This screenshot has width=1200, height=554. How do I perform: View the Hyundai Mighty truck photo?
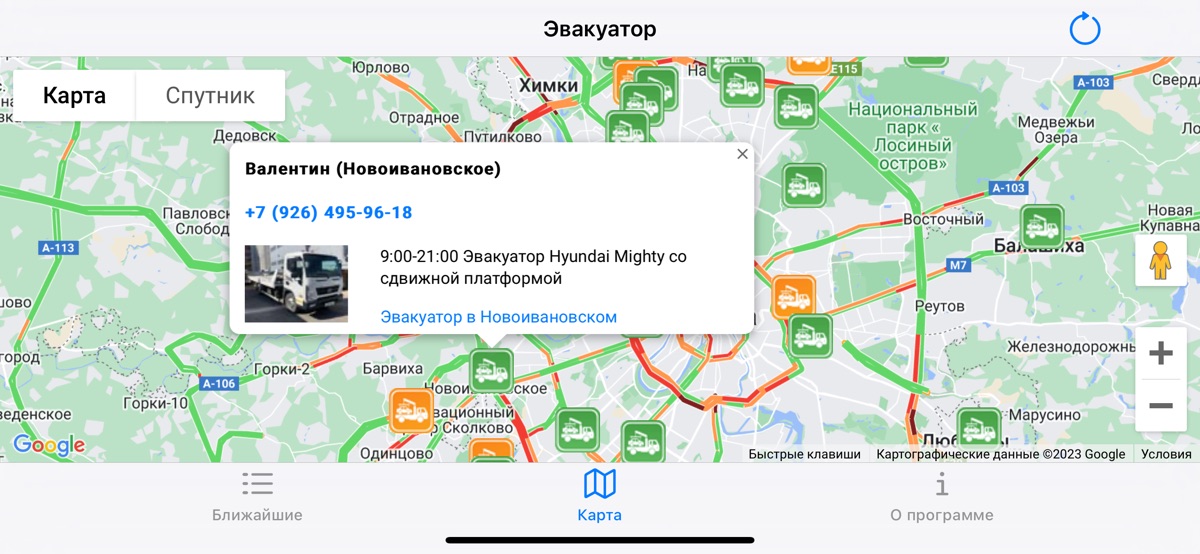pyautogui.click(x=296, y=283)
